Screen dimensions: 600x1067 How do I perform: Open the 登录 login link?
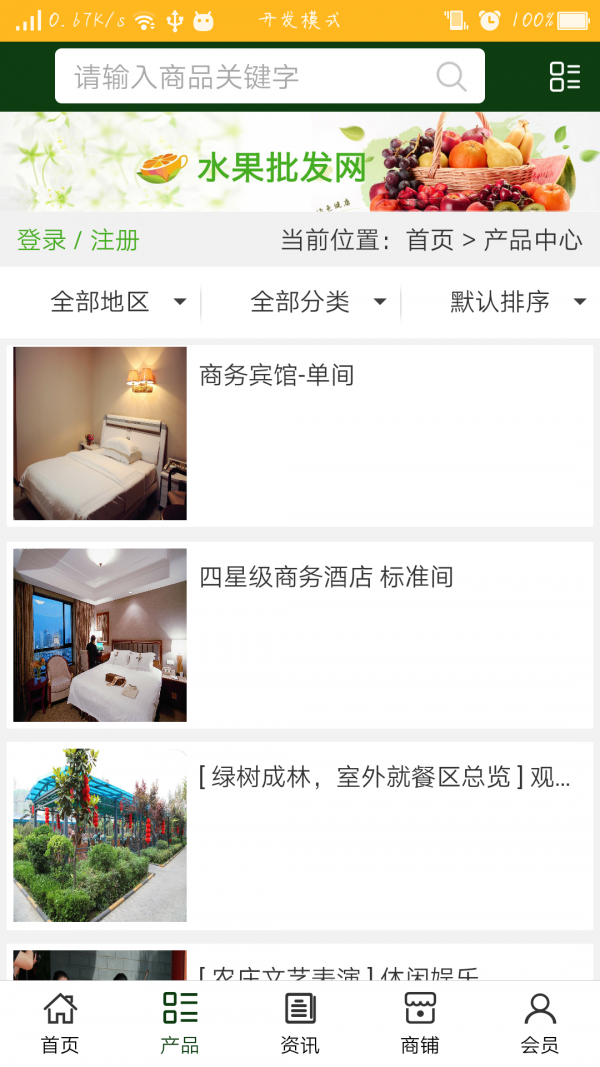coord(42,240)
